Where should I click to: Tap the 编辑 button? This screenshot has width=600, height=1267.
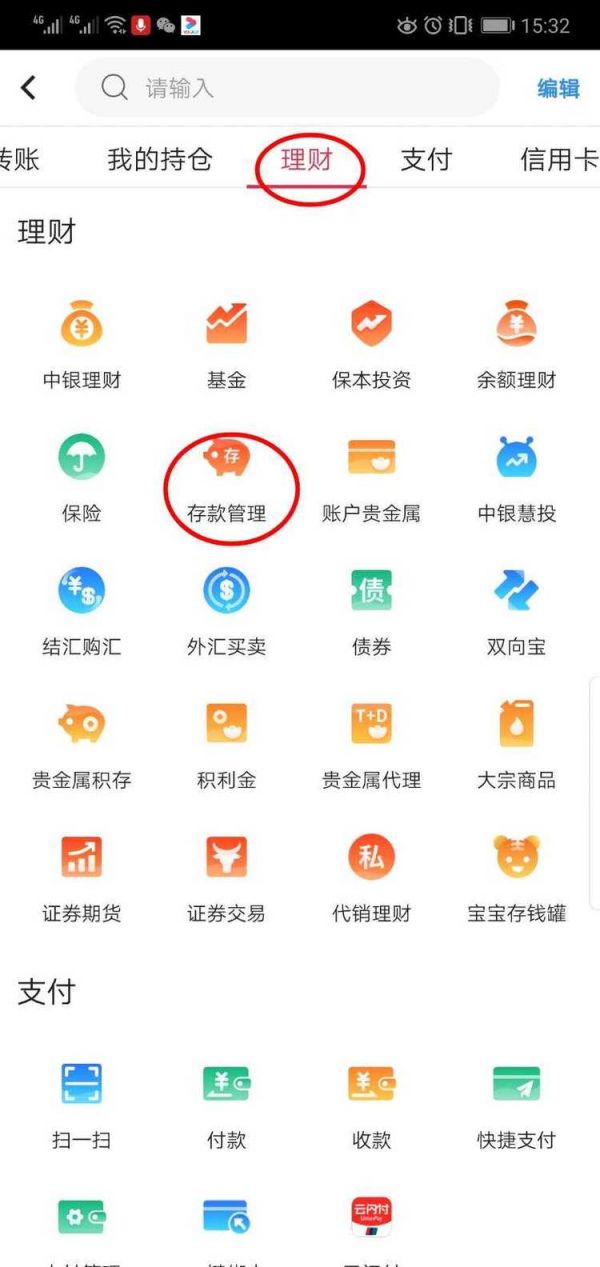pyautogui.click(x=558, y=88)
